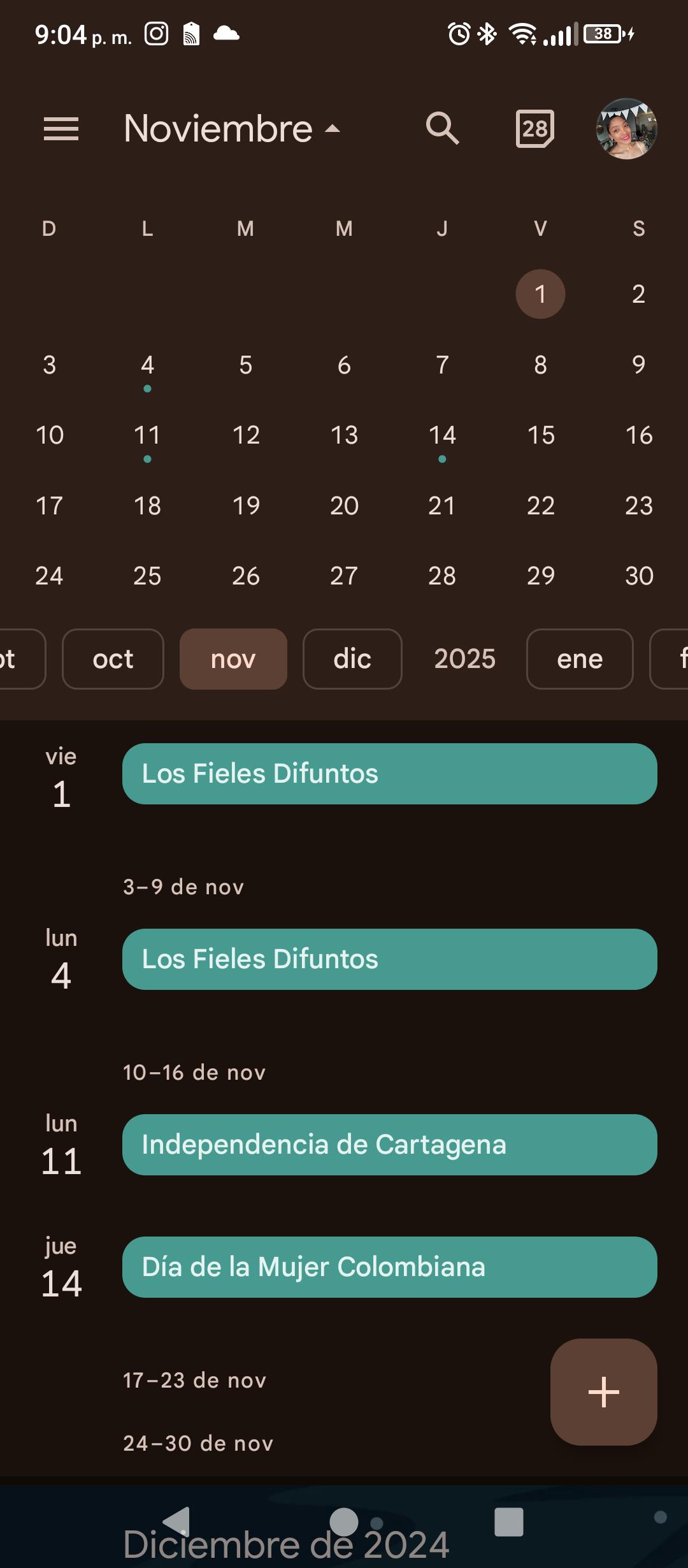Choose November 28 in the month grid

[442, 576]
